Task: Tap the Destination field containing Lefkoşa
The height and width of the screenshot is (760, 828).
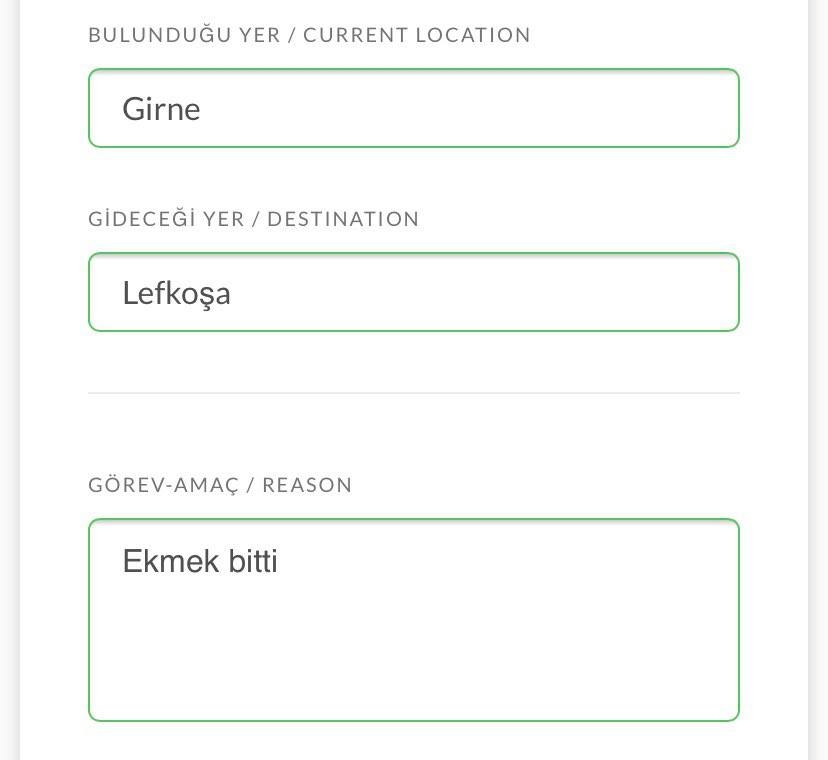Action: coord(413,292)
